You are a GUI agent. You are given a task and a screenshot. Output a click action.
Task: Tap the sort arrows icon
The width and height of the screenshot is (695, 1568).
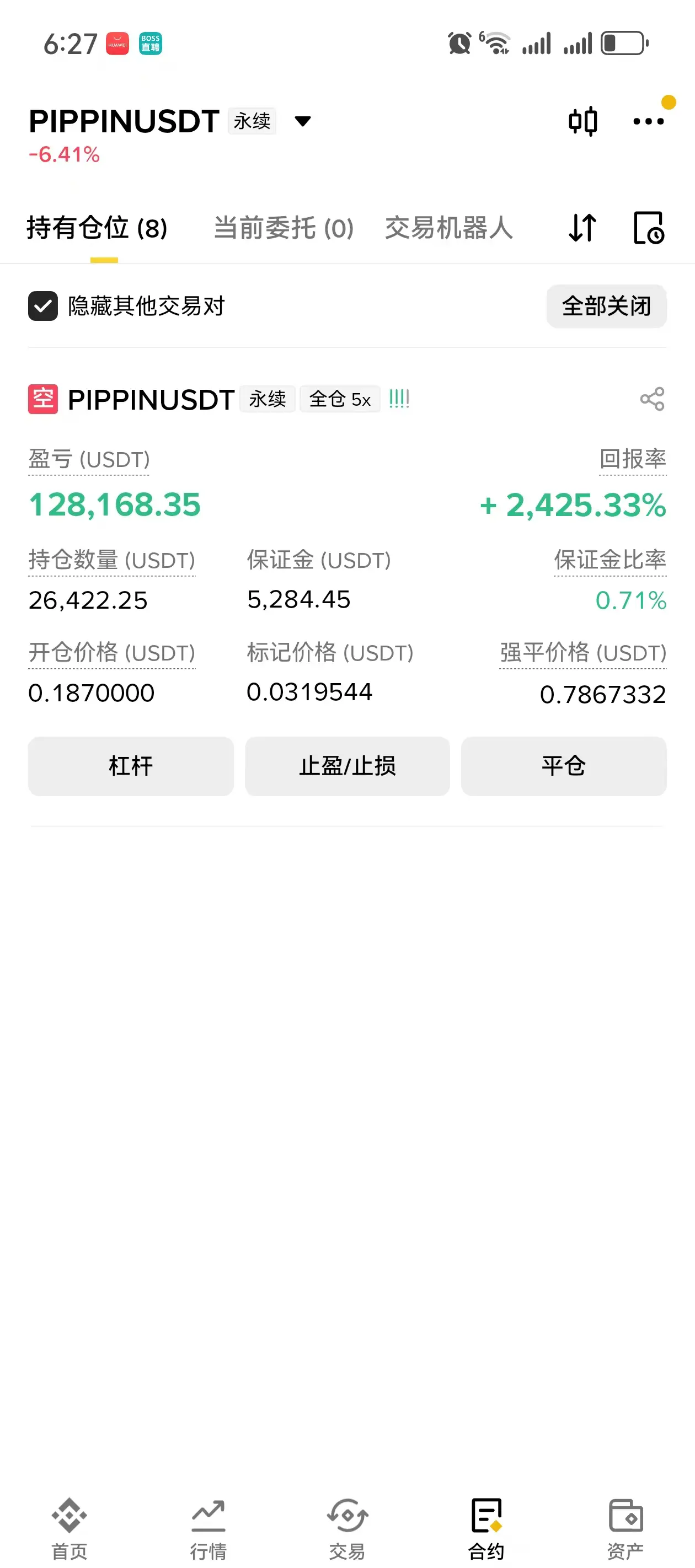pos(582,228)
